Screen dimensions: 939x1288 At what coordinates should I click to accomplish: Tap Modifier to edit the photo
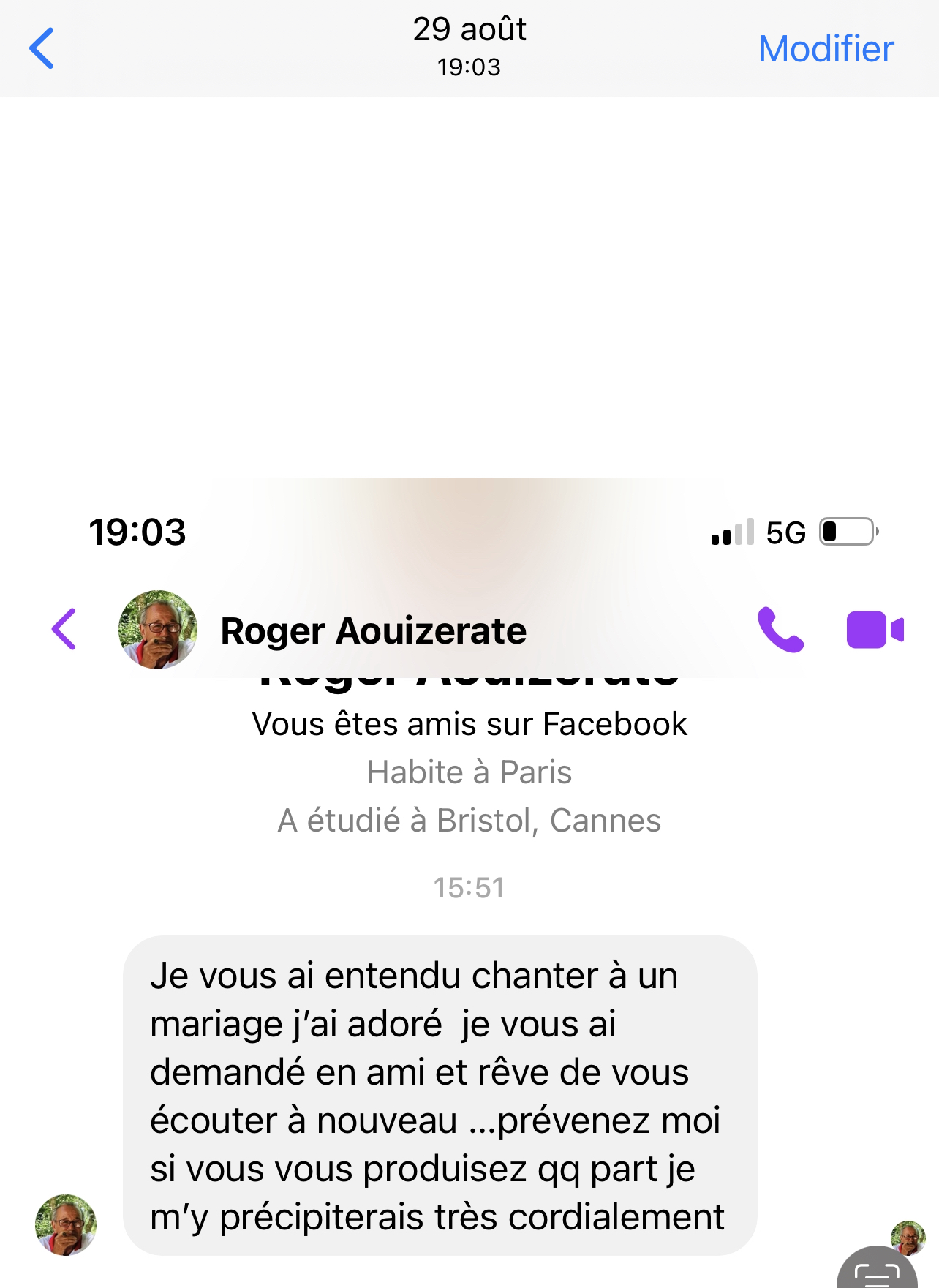pos(826,49)
